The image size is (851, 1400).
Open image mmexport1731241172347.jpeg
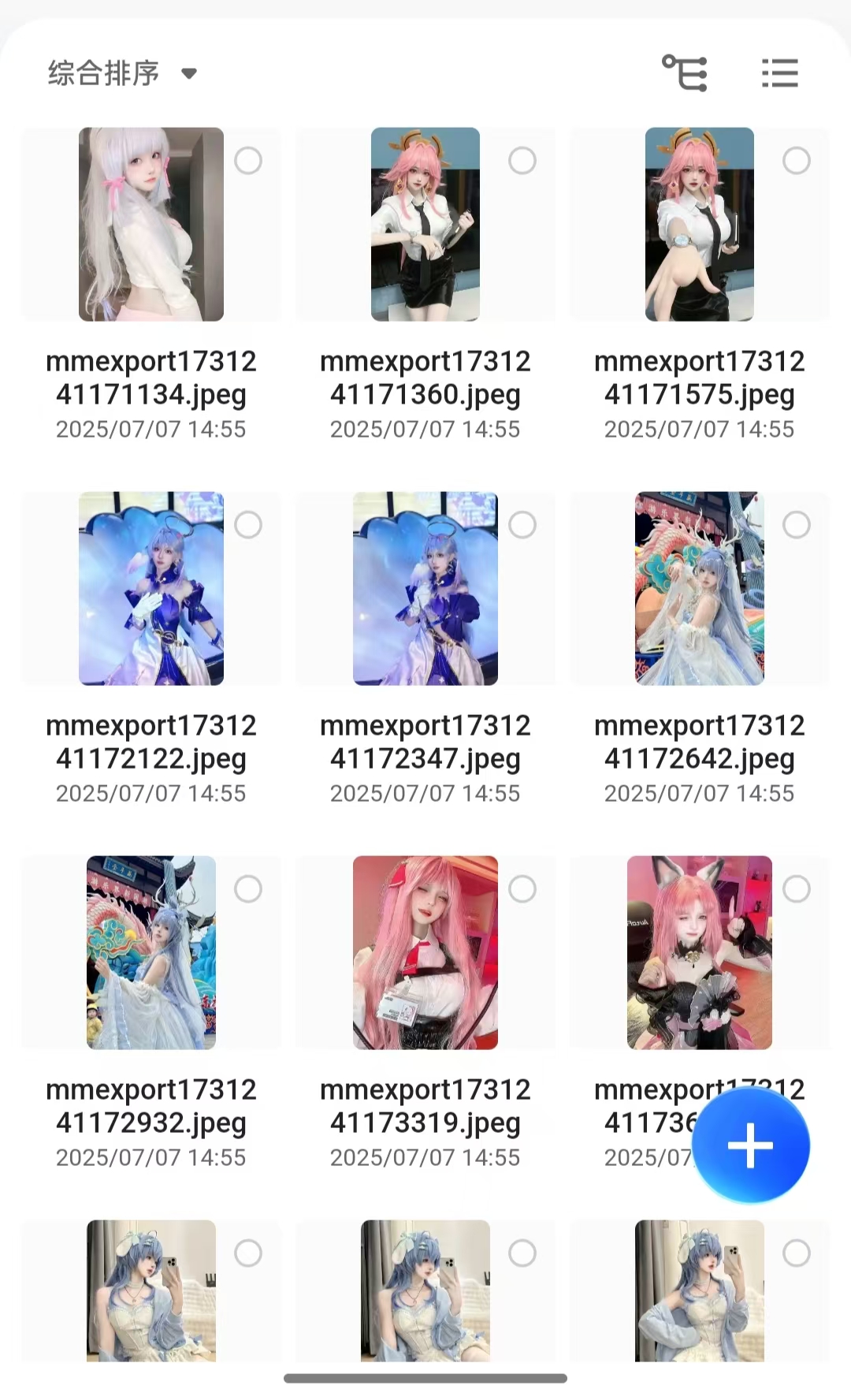point(425,589)
